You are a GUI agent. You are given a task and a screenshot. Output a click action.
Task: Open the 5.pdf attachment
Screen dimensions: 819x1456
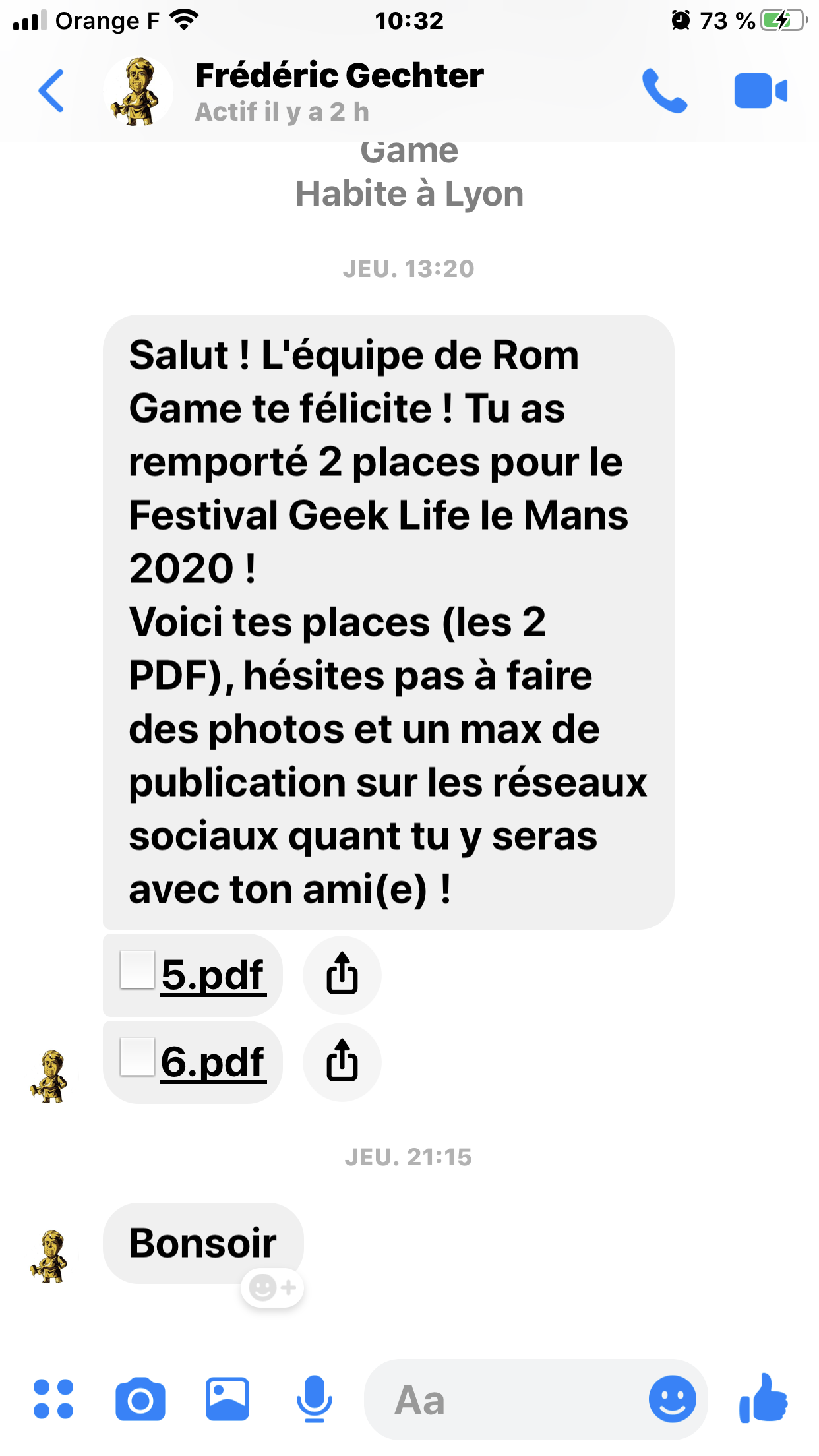click(212, 975)
